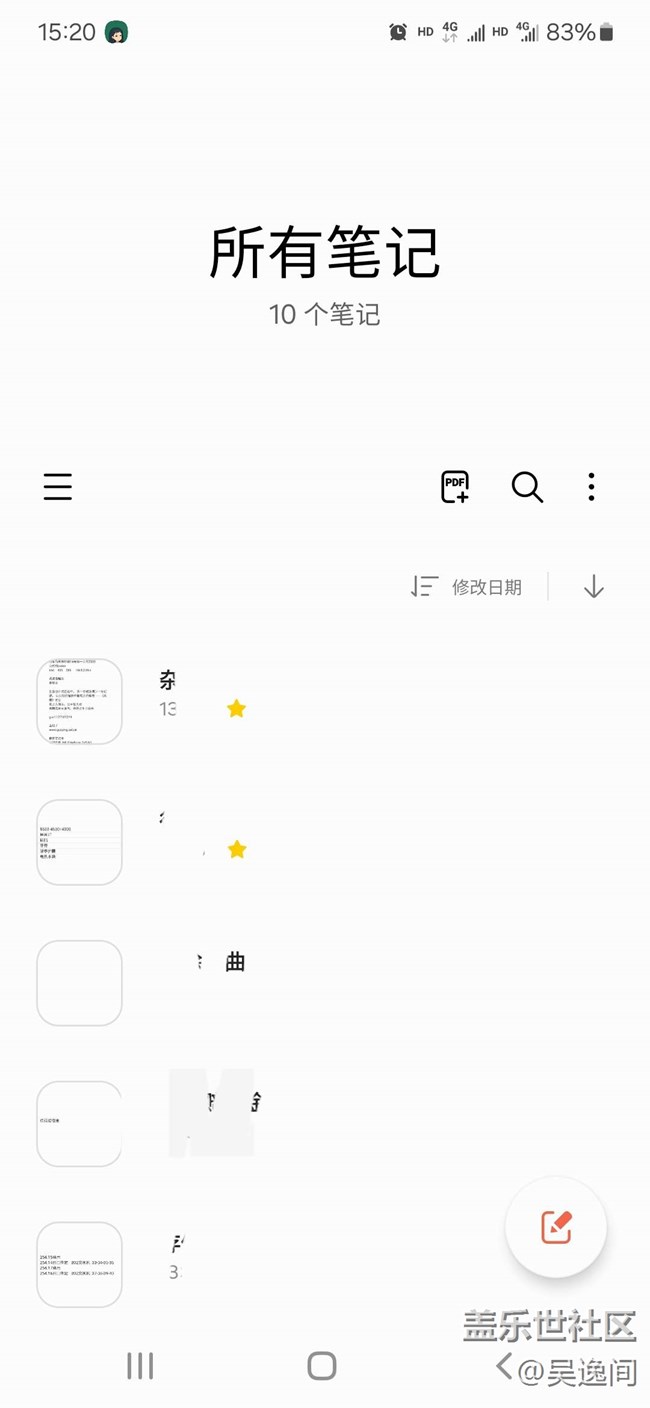Reverse sort order with the down arrow
650x1408 pixels.
coord(594,587)
